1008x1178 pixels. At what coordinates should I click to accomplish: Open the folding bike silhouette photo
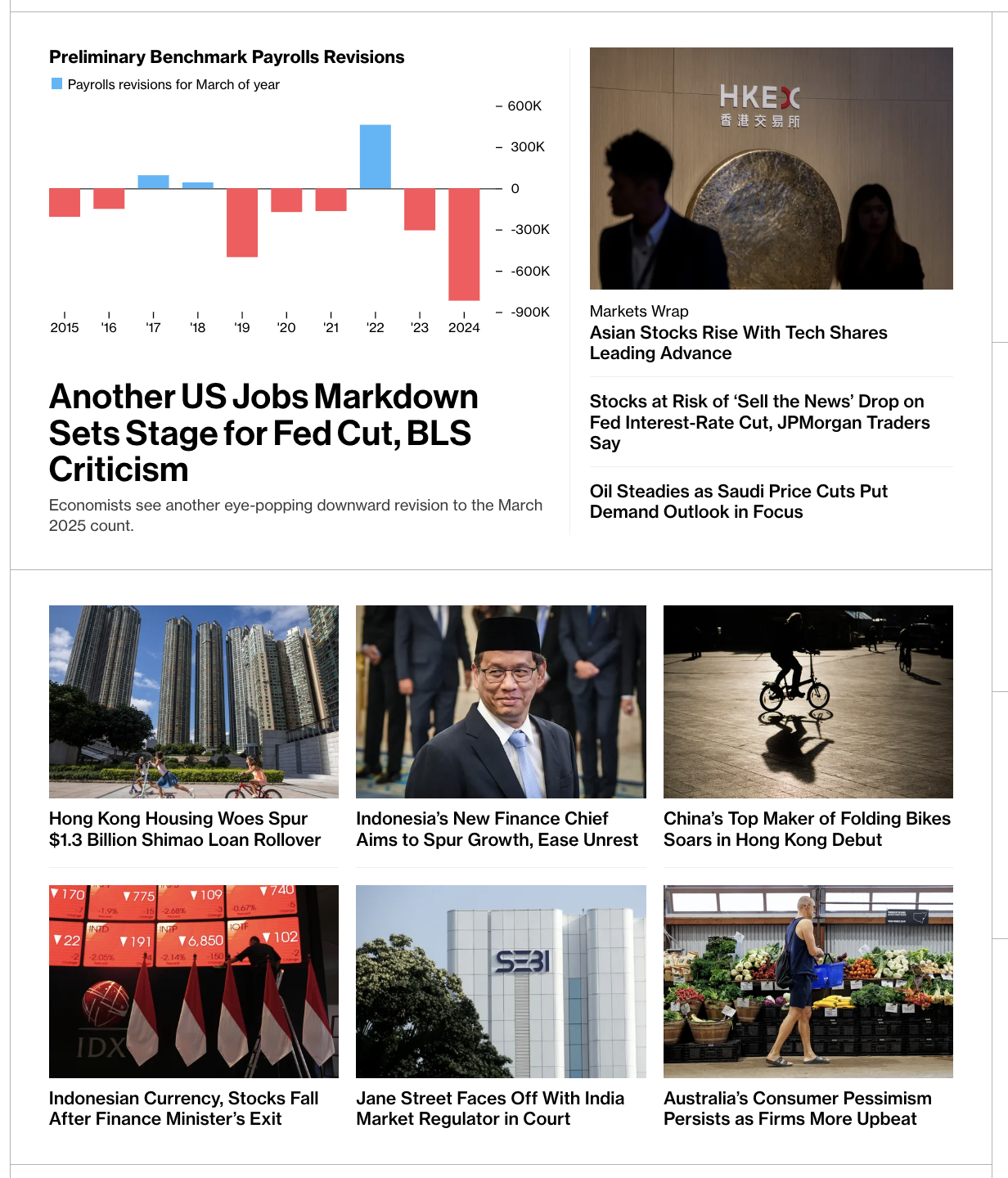[x=808, y=701]
